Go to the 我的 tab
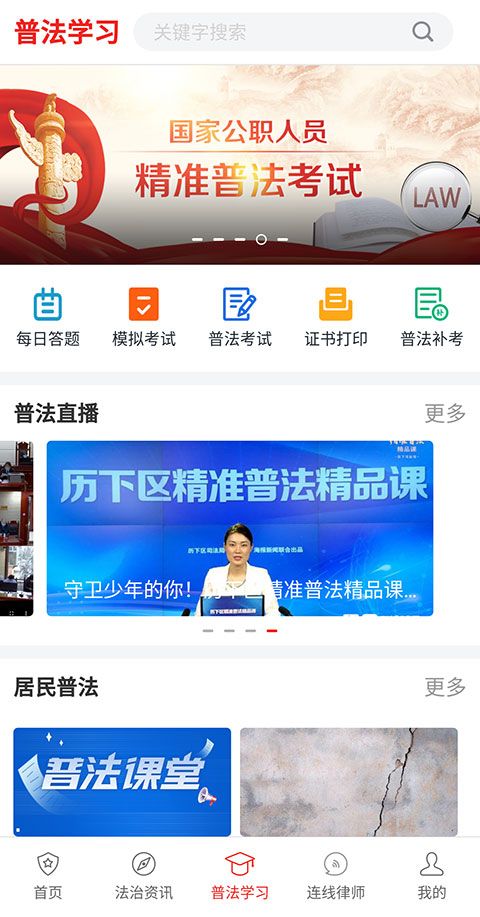 (431, 876)
